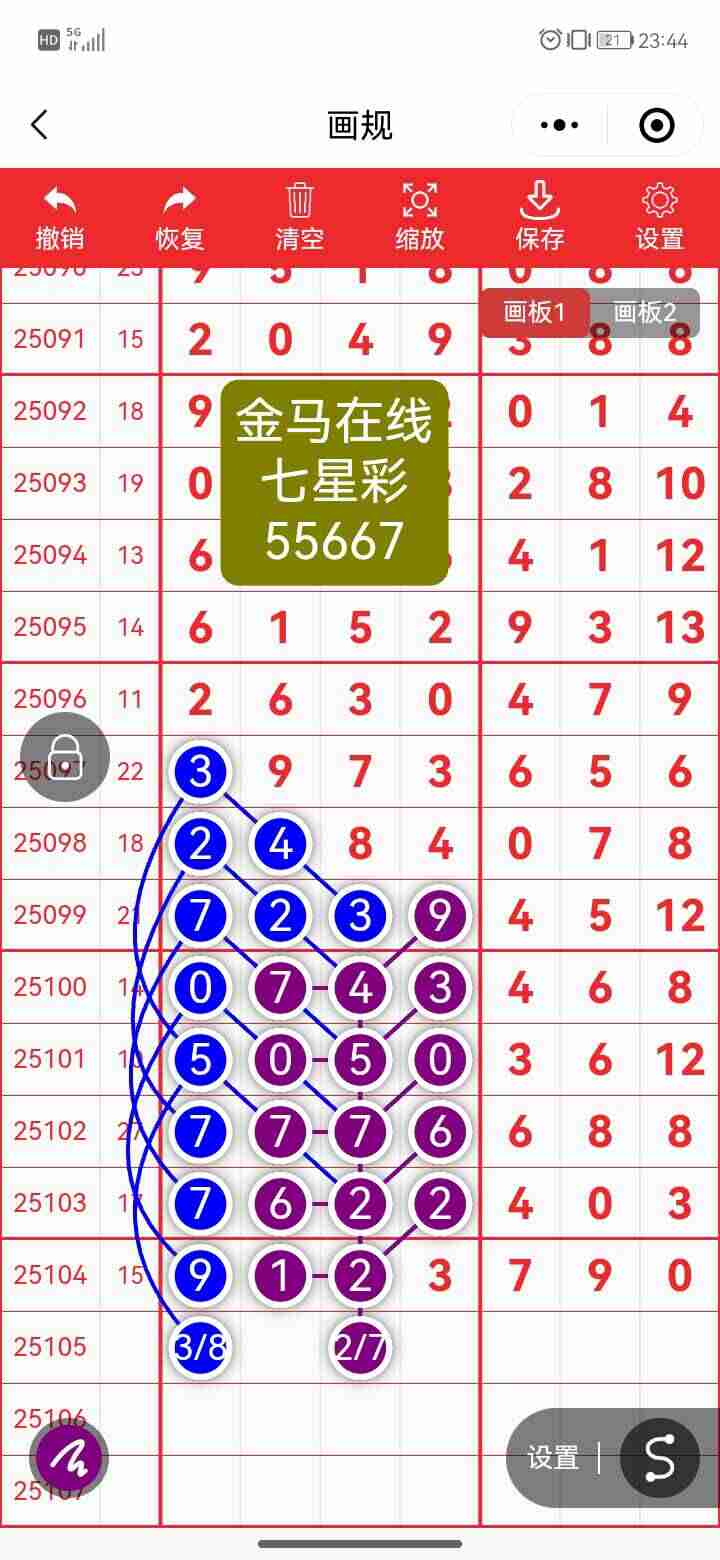The image size is (720, 1560).
Task: Tap the S share icon at bottom right
Action: 659,1458
